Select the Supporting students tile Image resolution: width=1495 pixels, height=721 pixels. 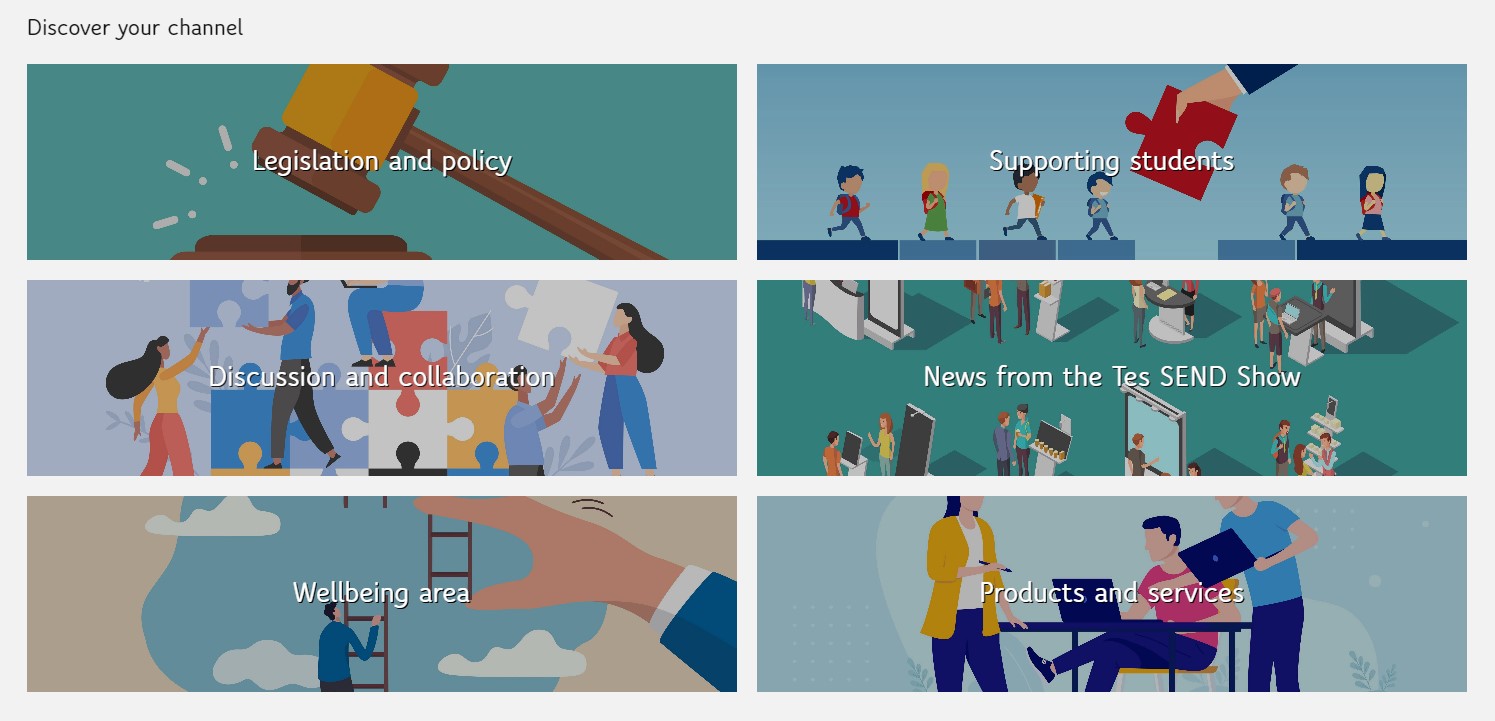click(x=1111, y=162)
